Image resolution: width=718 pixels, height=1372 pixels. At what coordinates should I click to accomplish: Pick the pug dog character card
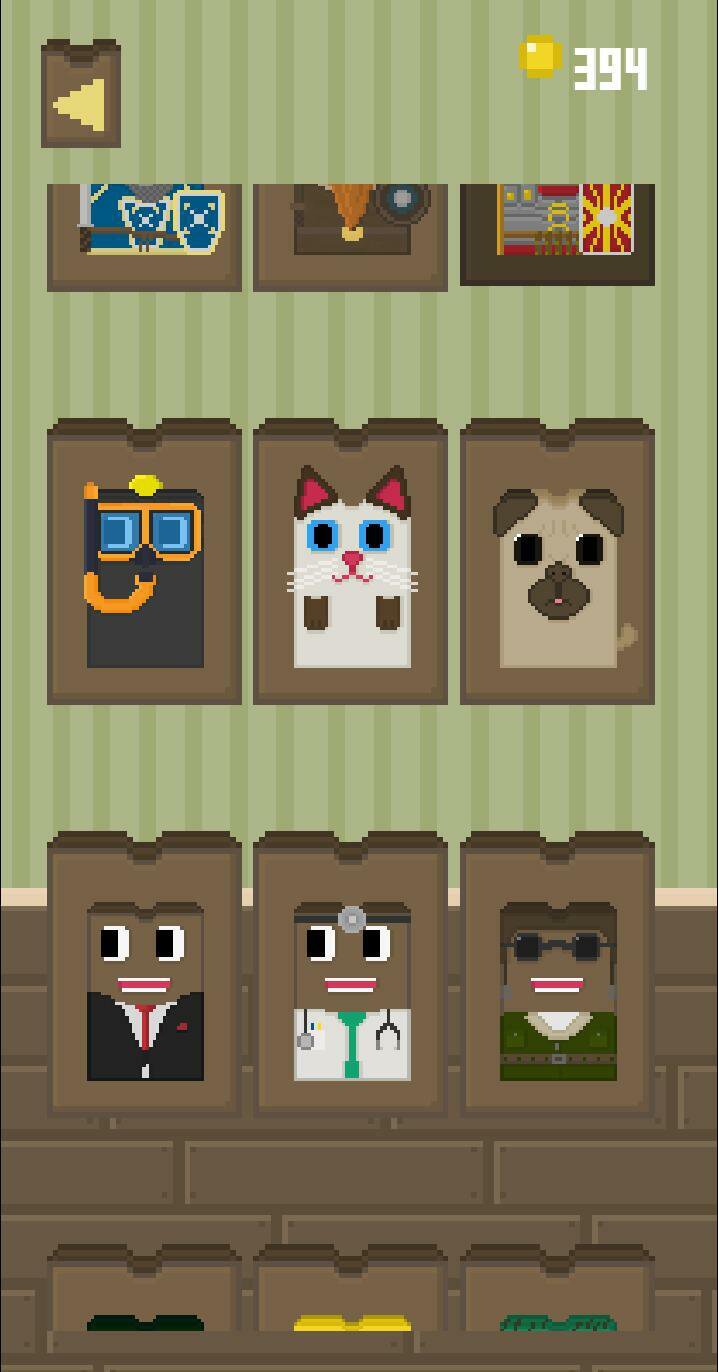coord(557,562)
